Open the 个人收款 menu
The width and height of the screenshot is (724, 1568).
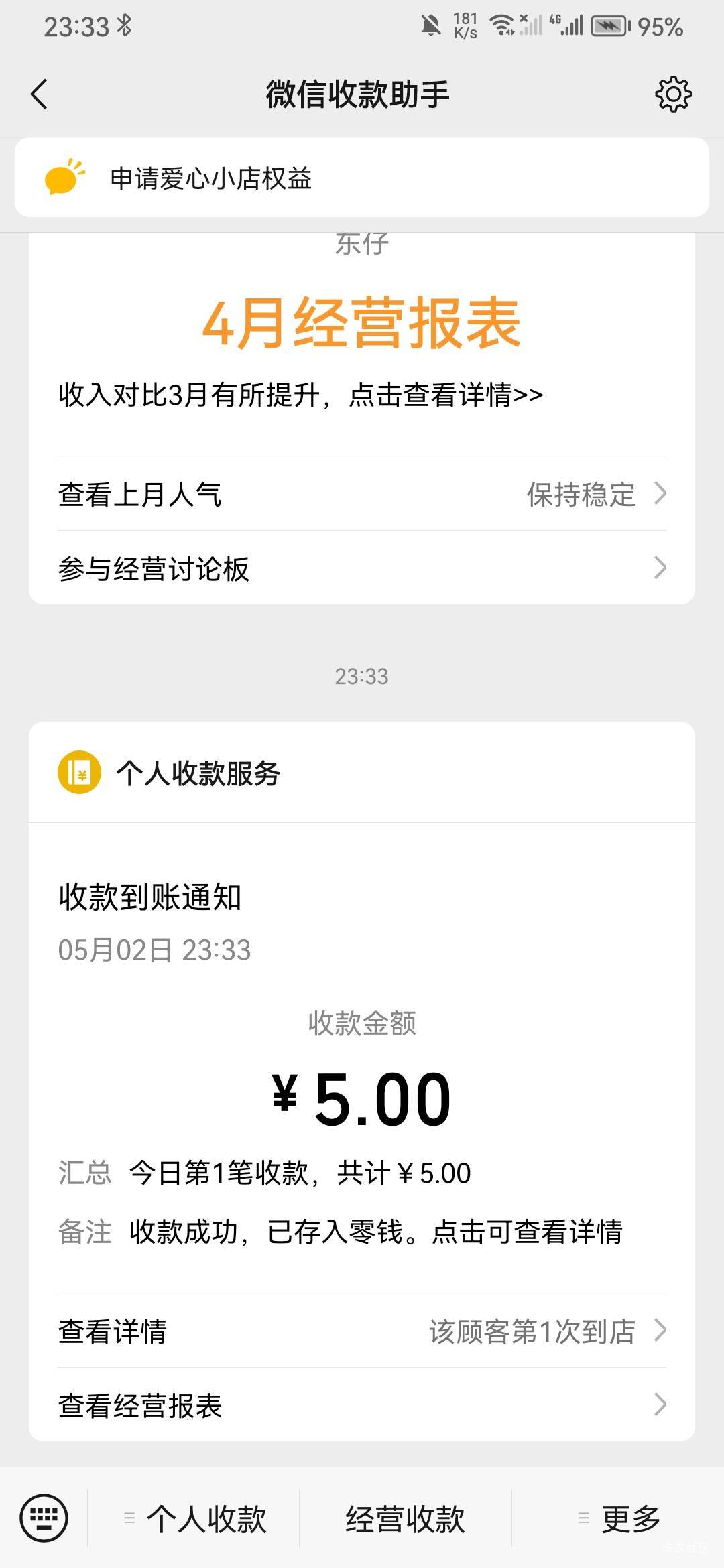(194, 1518)
